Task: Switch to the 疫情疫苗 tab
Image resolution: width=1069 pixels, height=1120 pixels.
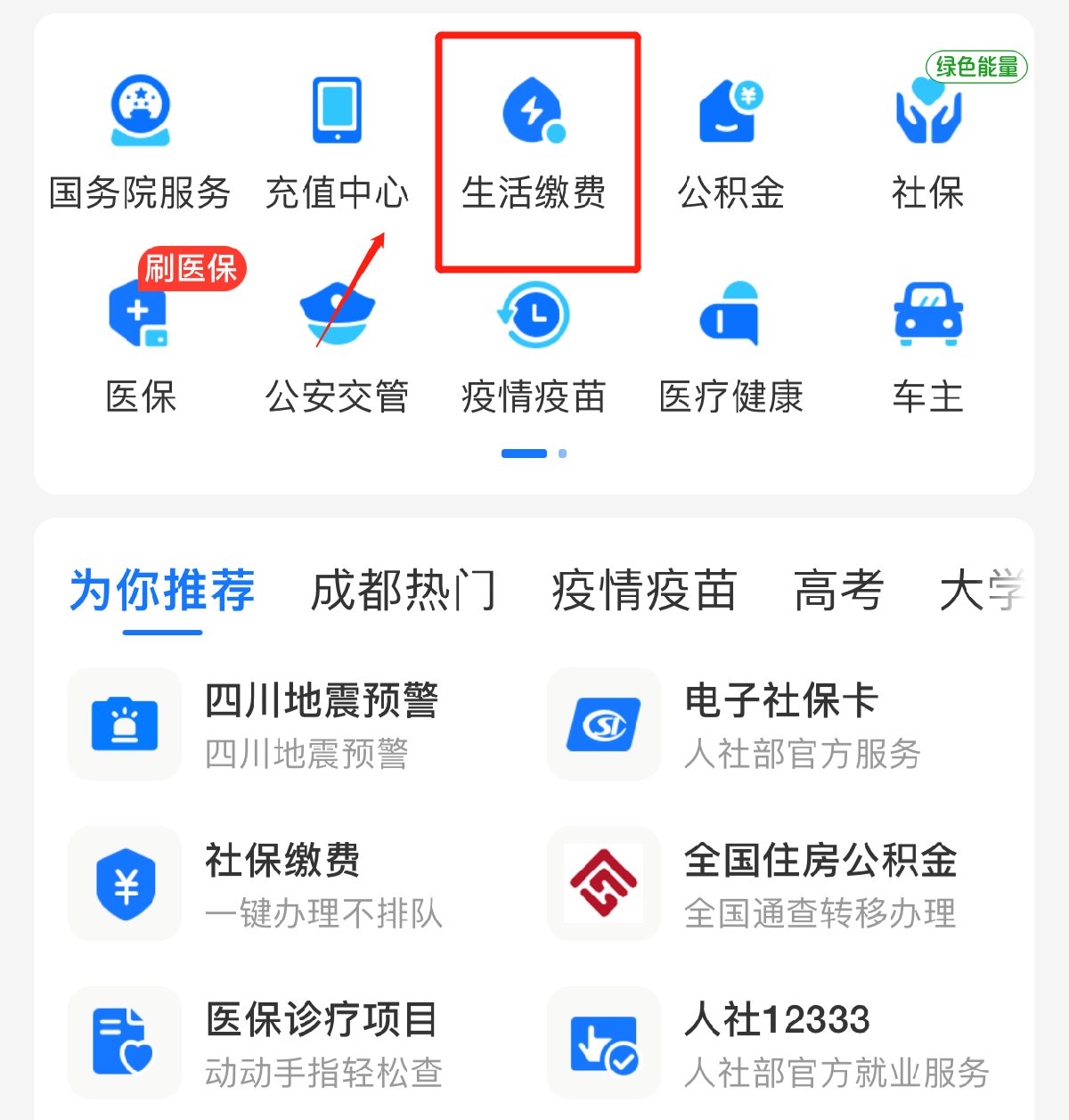Action: click(644, 591)
